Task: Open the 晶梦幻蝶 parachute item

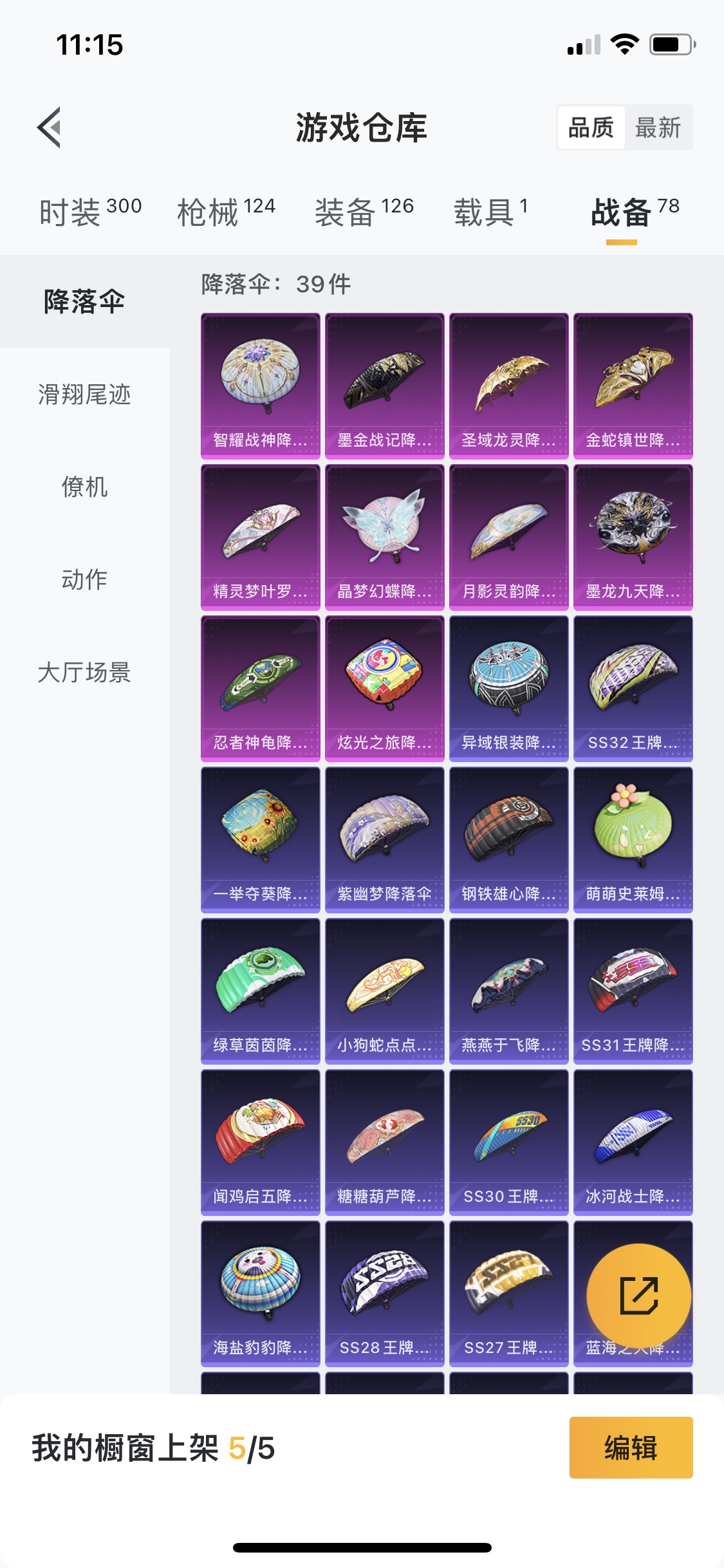Action: pyautogui.click(x=384, y=536)
